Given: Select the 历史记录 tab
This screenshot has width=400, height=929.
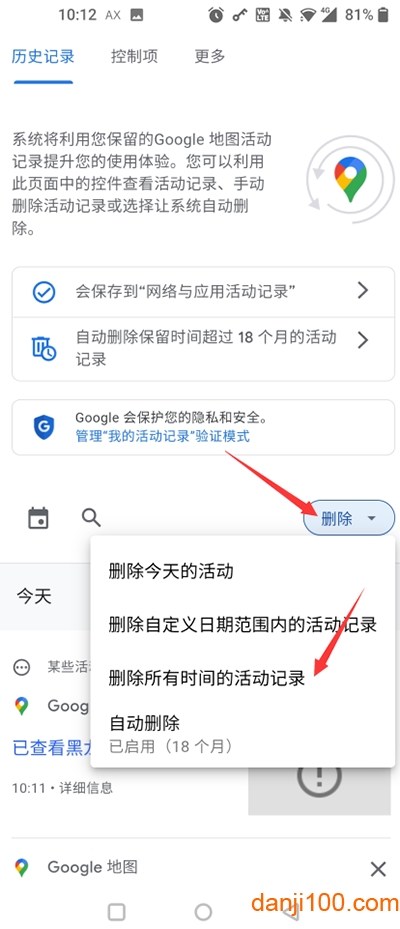Looking at the screenshot, I should point(43,57).
